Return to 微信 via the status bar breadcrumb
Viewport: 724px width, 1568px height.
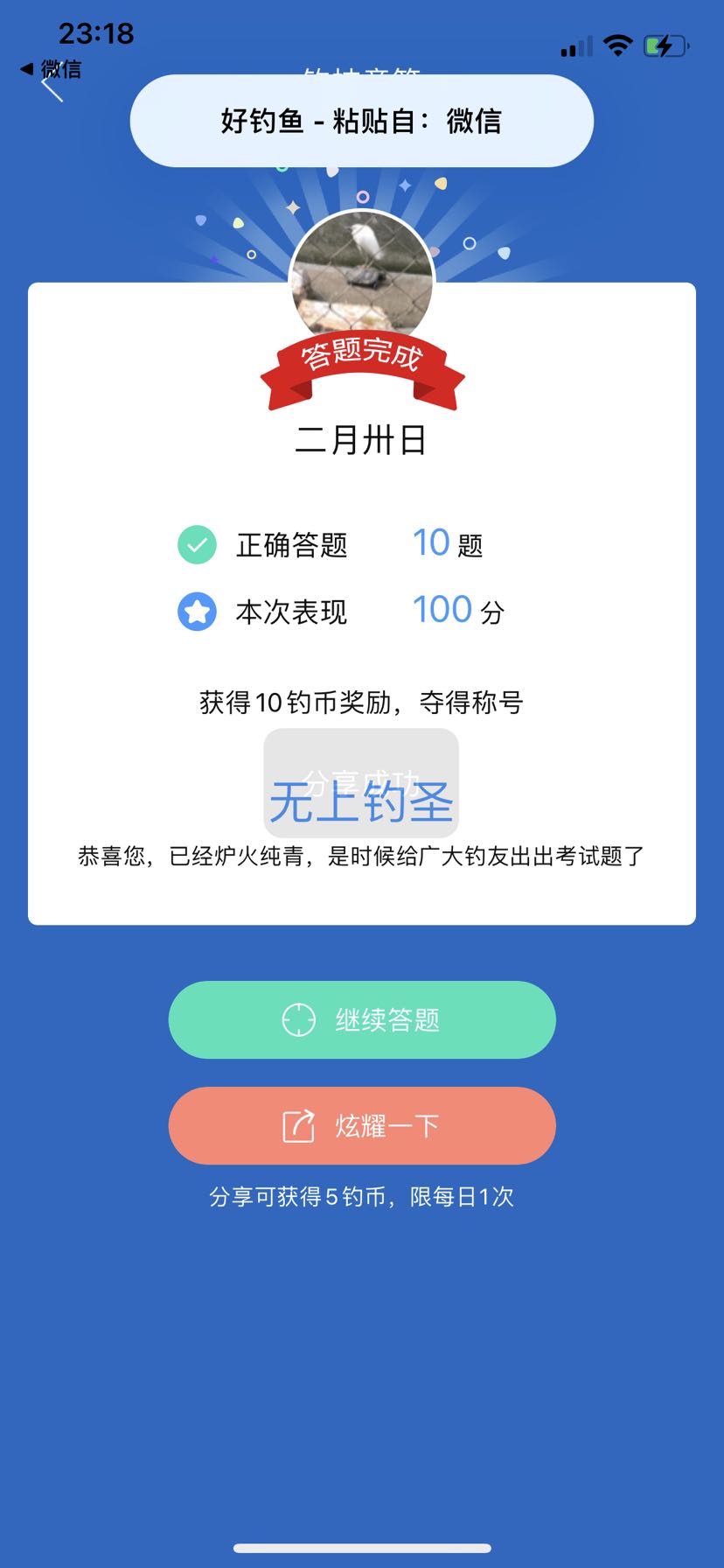[x=51, y=68]
